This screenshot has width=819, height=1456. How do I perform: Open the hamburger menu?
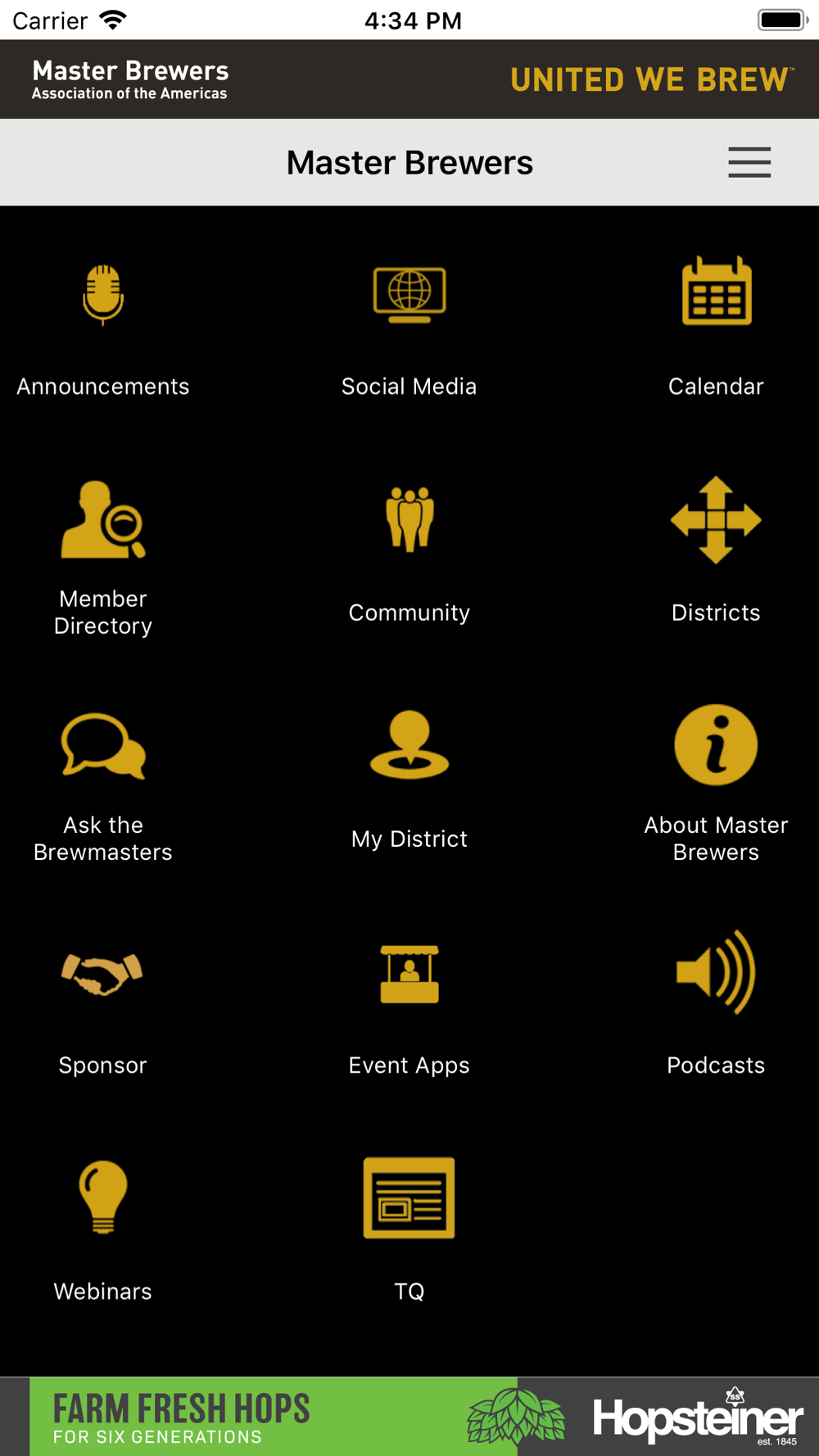pos(749,162)
